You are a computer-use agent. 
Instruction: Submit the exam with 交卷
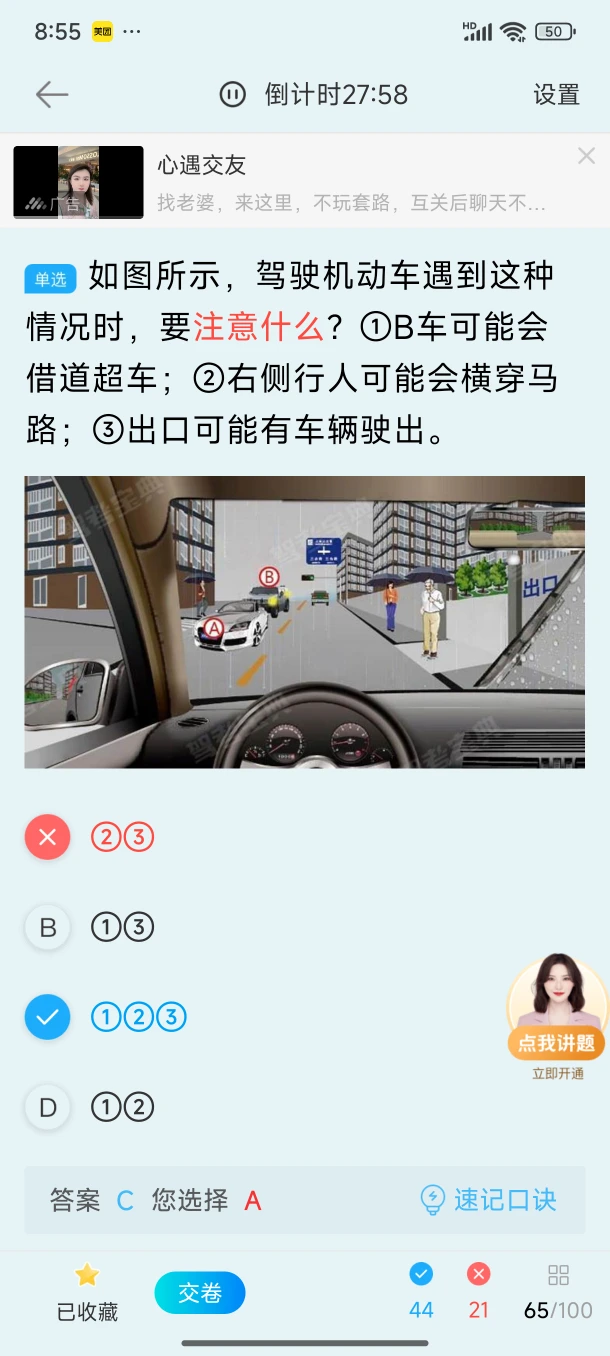pos(200,1293)
